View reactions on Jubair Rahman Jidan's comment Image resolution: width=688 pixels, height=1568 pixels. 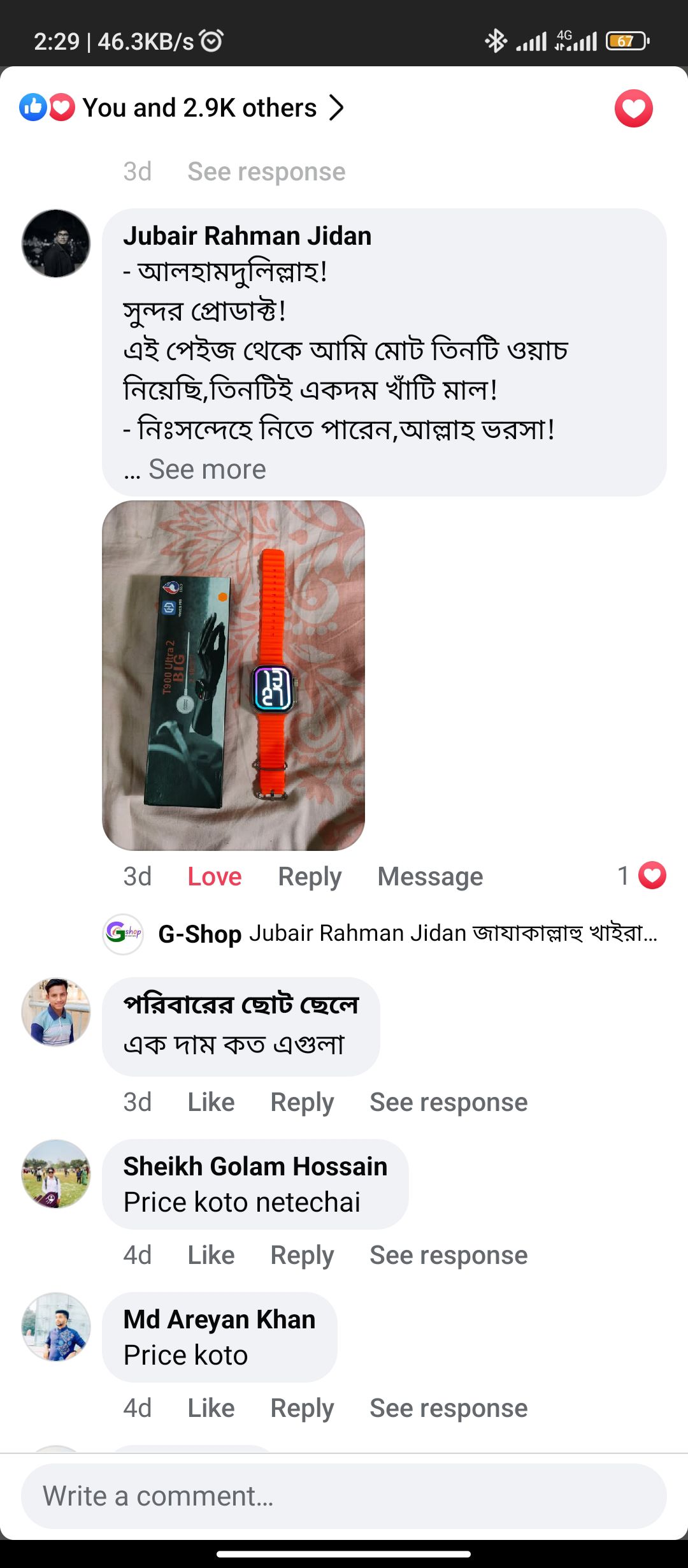[642, 876]
